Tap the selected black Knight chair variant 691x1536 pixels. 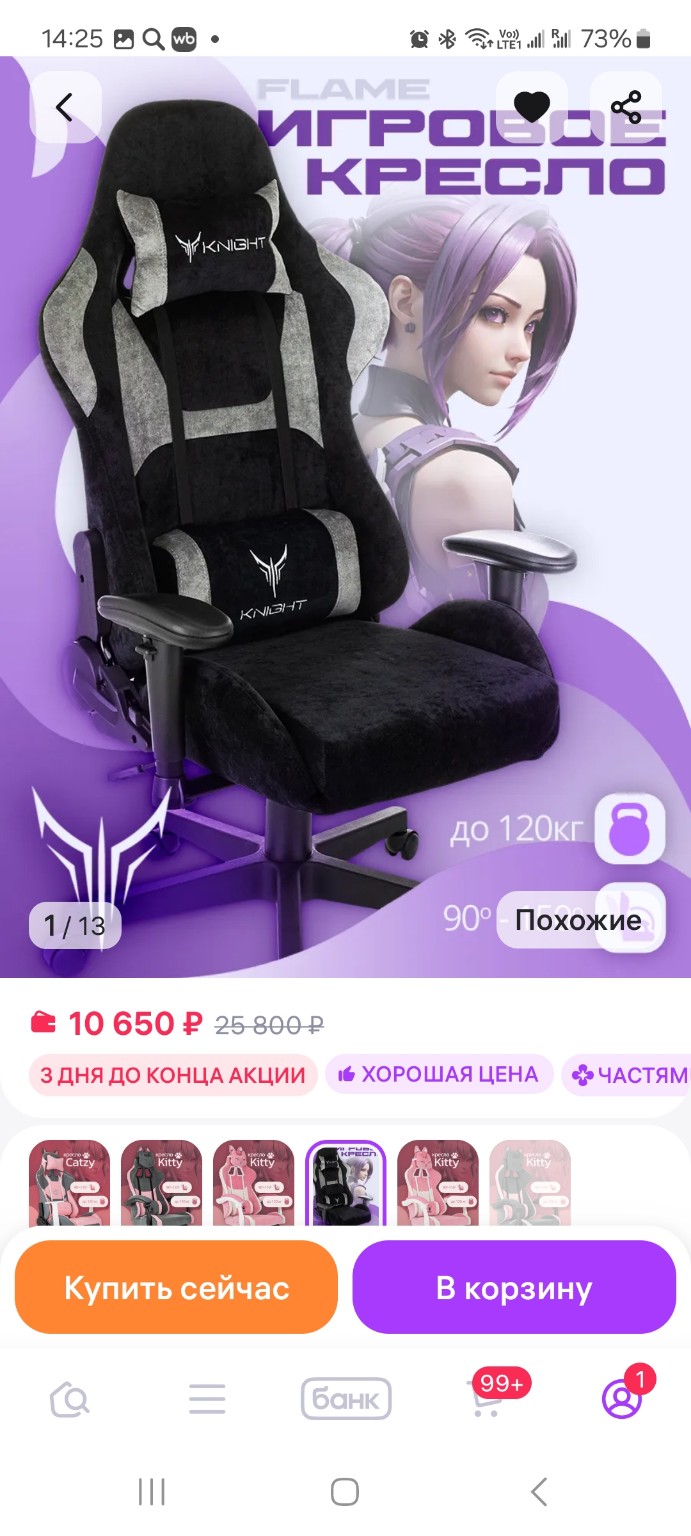(345, 1183)
